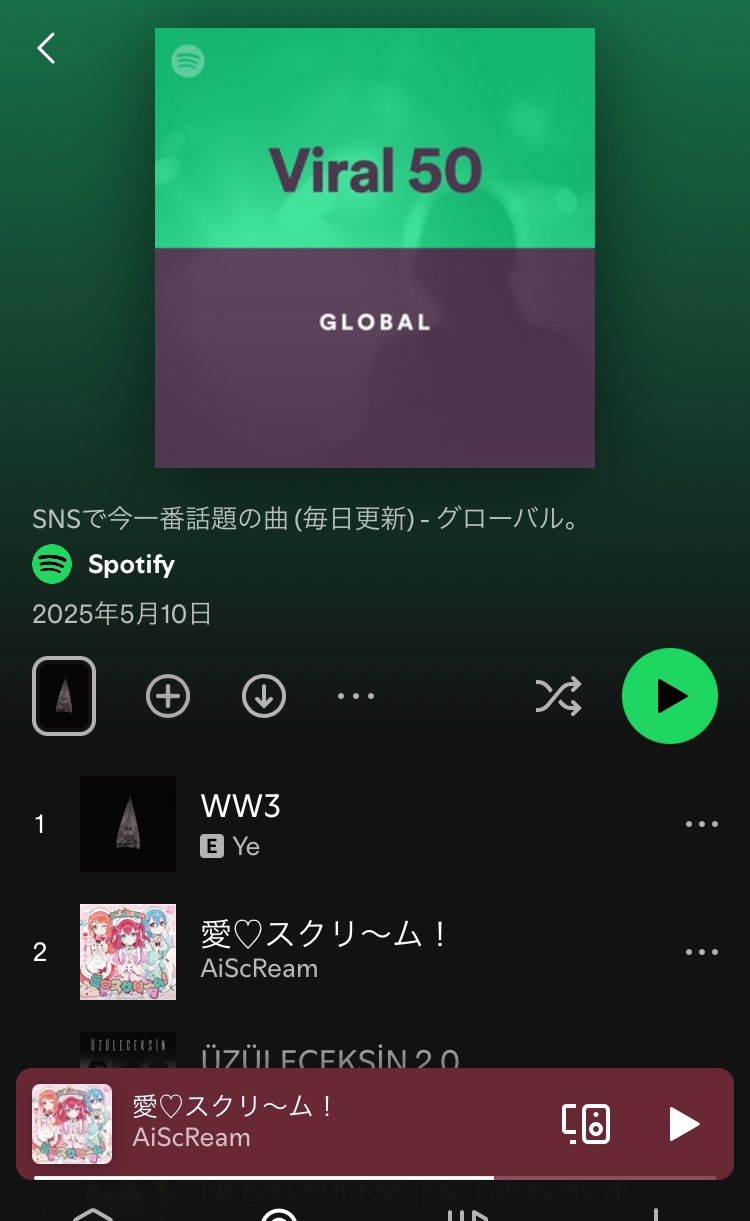This screenshot has width=750, height=1221.
Task: Open more options for 愛♡スクリ〜ム! track
Action: coord(702,952)
